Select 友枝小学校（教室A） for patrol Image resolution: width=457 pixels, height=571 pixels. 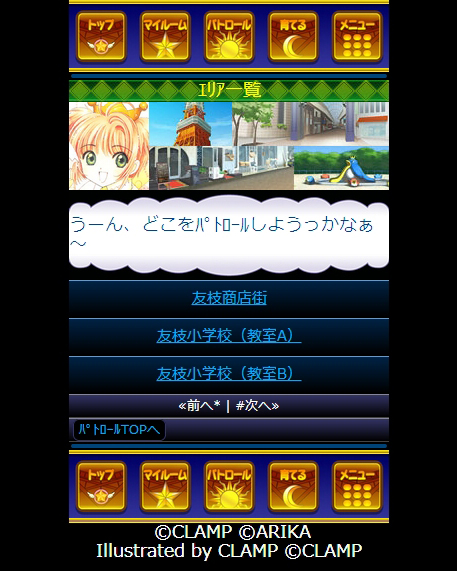pos(229,336)
